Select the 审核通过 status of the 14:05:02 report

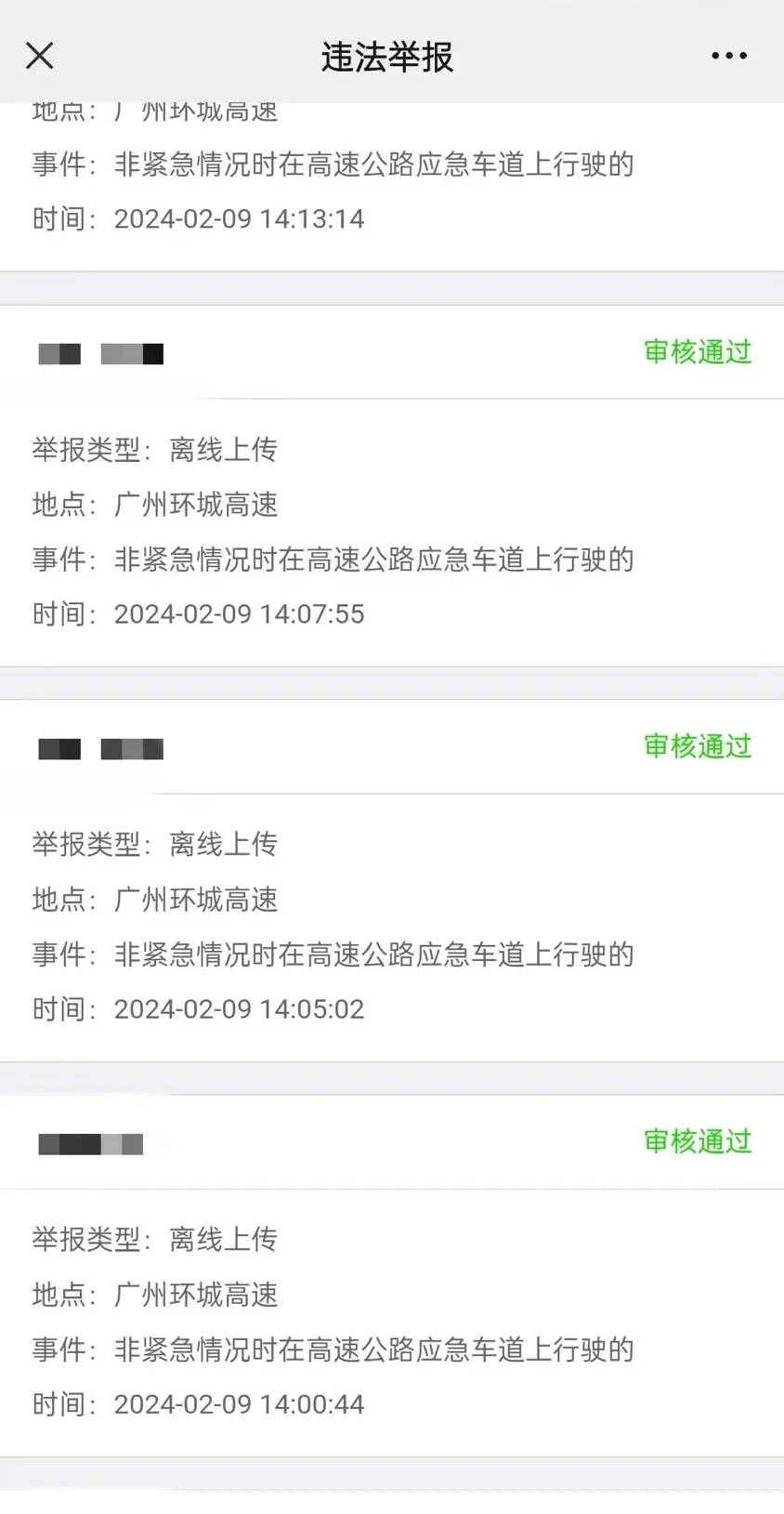point(697,747)
